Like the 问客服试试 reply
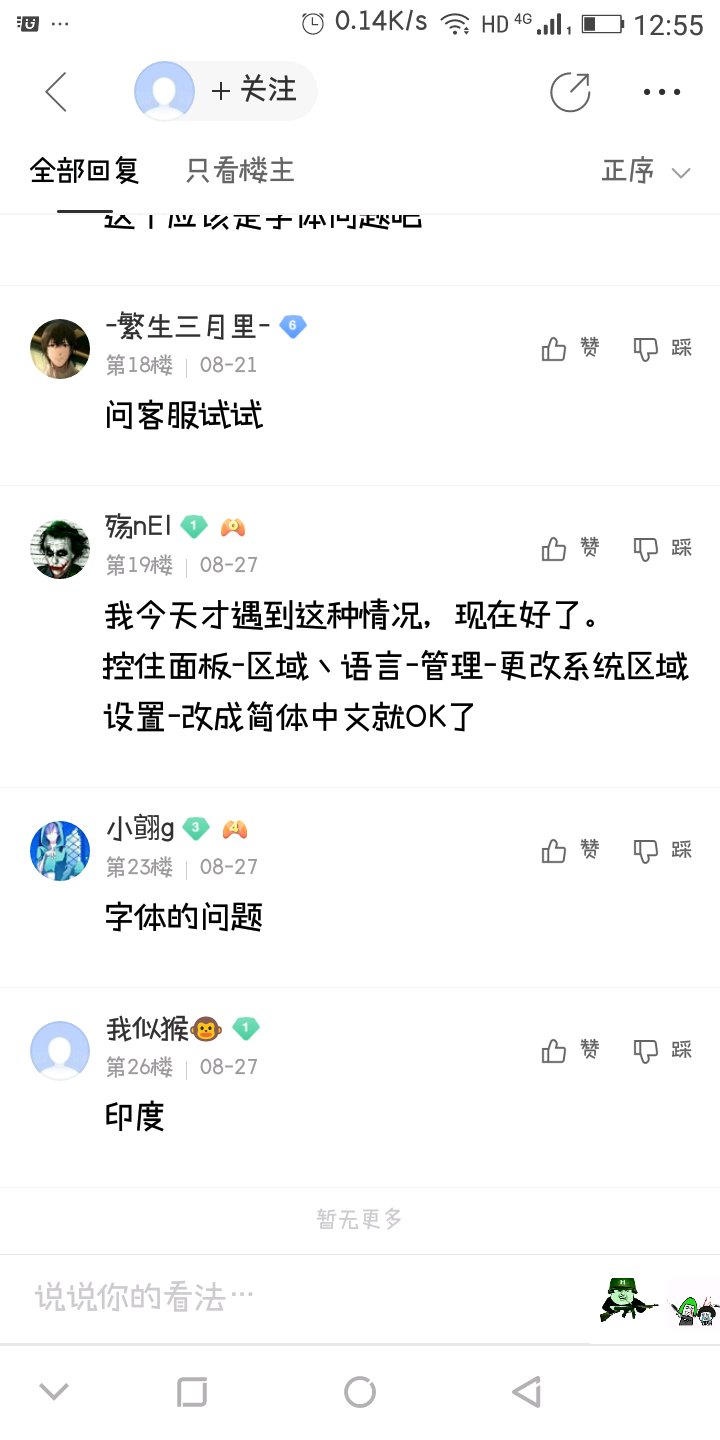The image size is (720, 1440). [x=570, y=348]
